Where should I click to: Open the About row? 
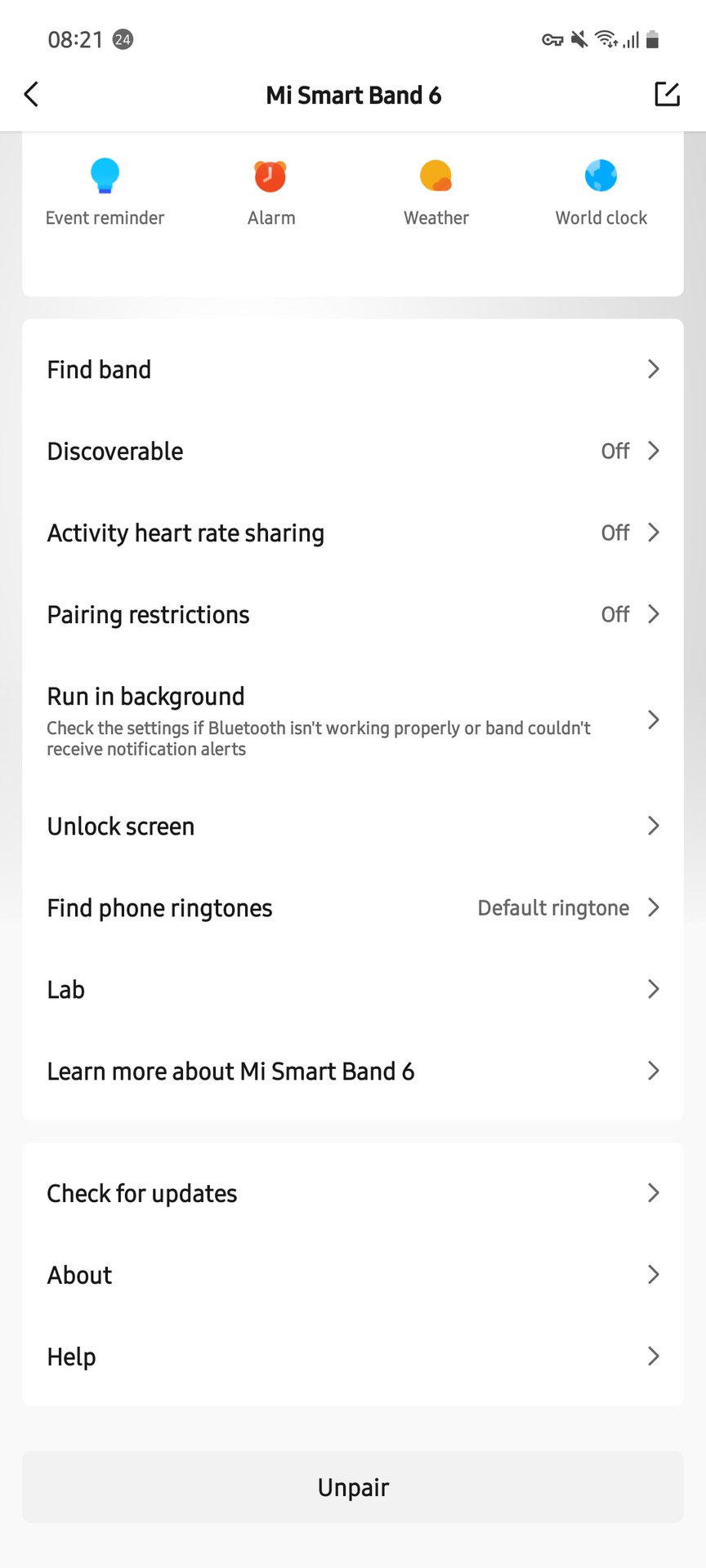click(353, 1275)
